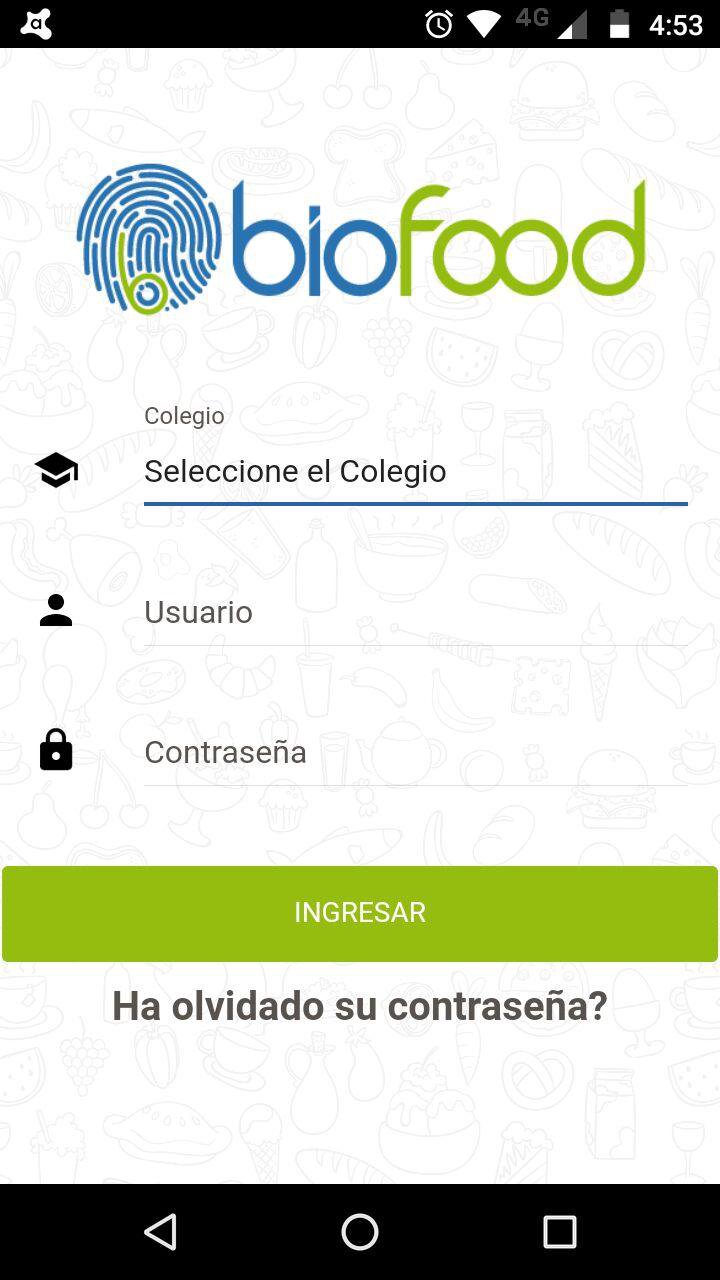Tap the home circle navigation button

point(360,1231)
